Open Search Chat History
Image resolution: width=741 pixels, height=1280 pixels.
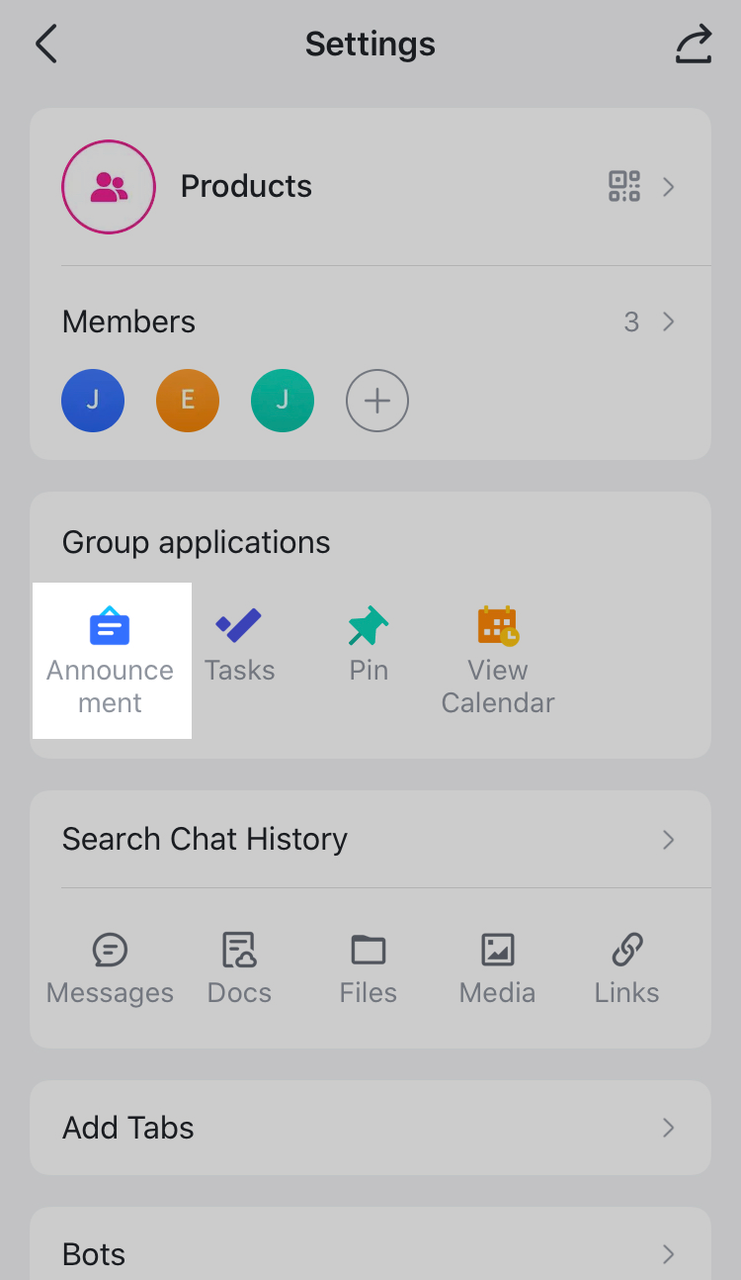click(370, 839)
